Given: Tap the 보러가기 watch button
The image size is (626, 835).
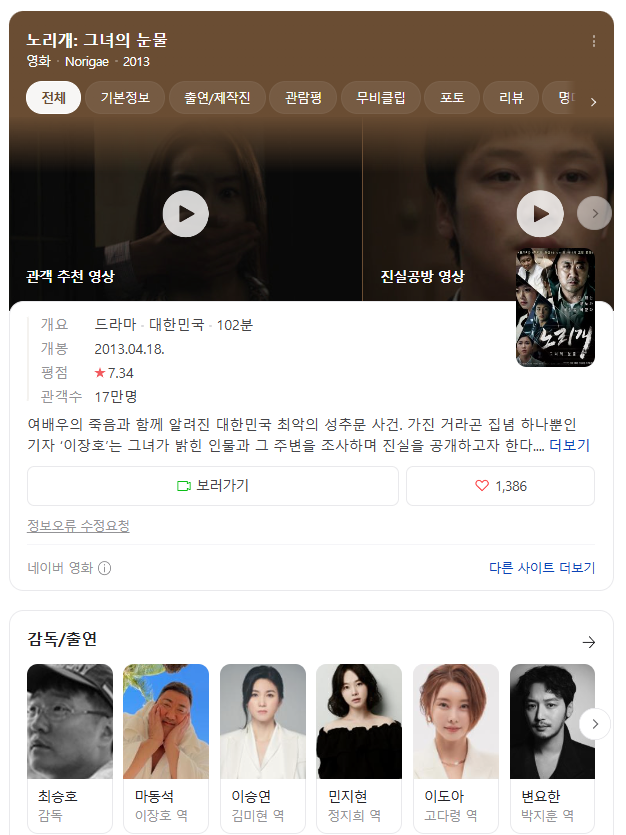Looking at the screenshot, I should click(213, 486).
